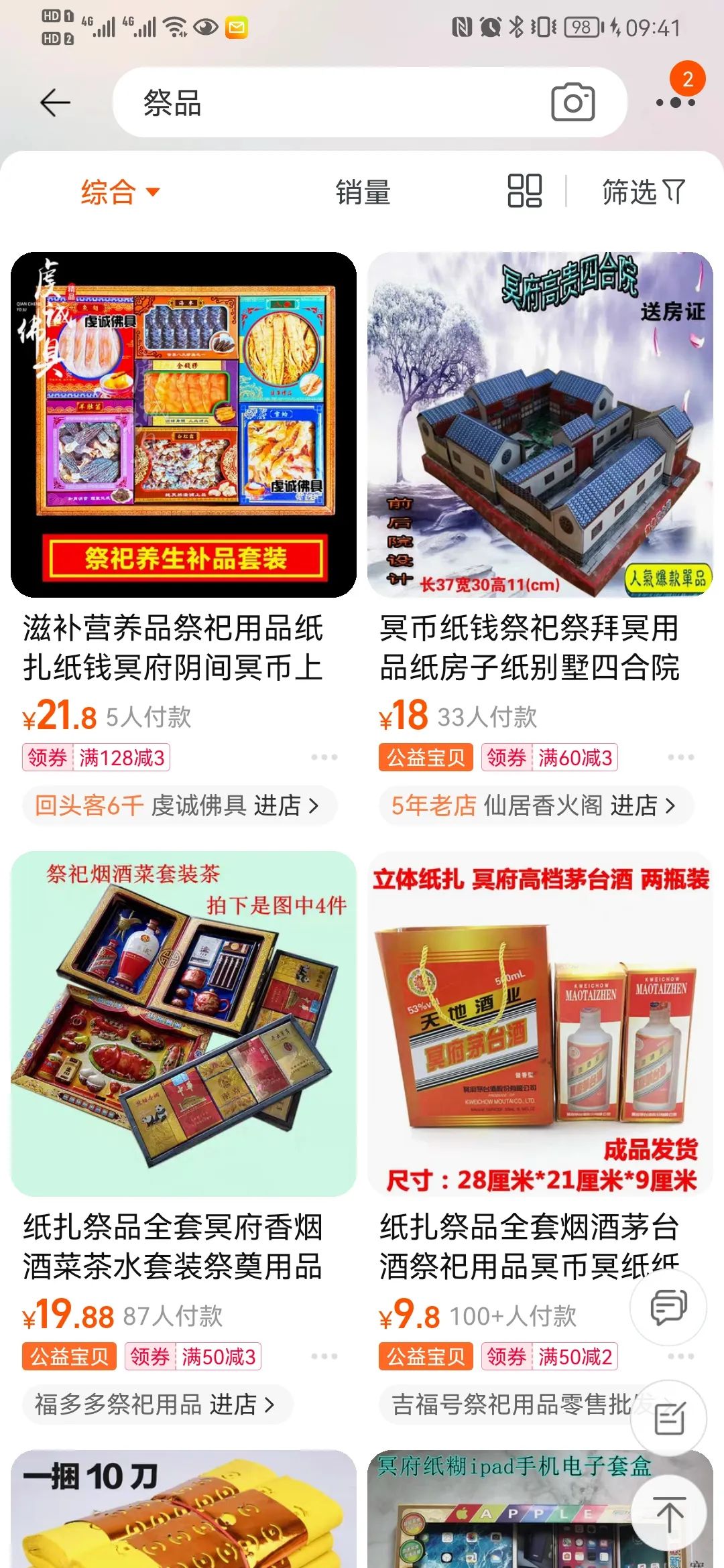Viewport: 724px width, 1568px height.
Task: Jump back to top with arrow button
Action: [668, 1514]
